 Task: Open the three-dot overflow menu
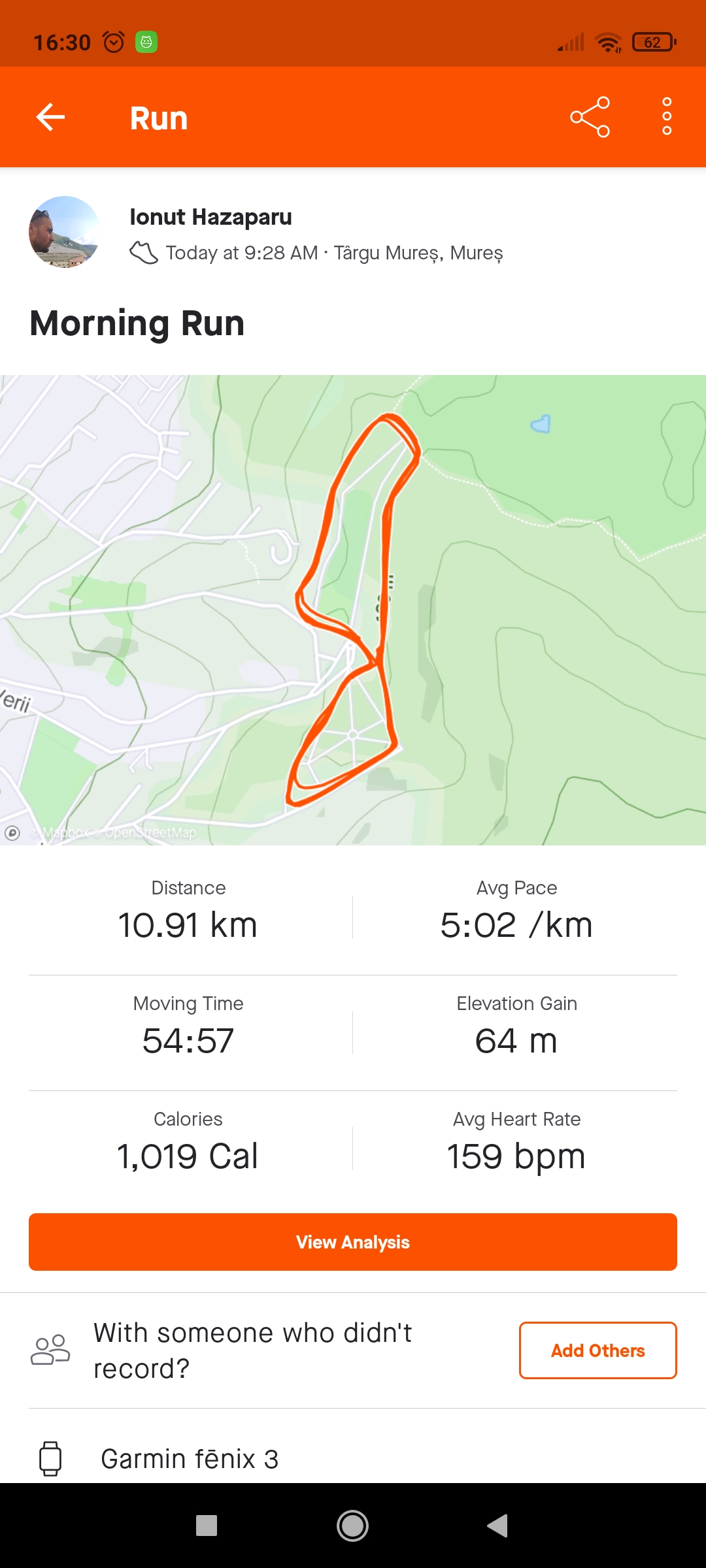coord(667,118)
